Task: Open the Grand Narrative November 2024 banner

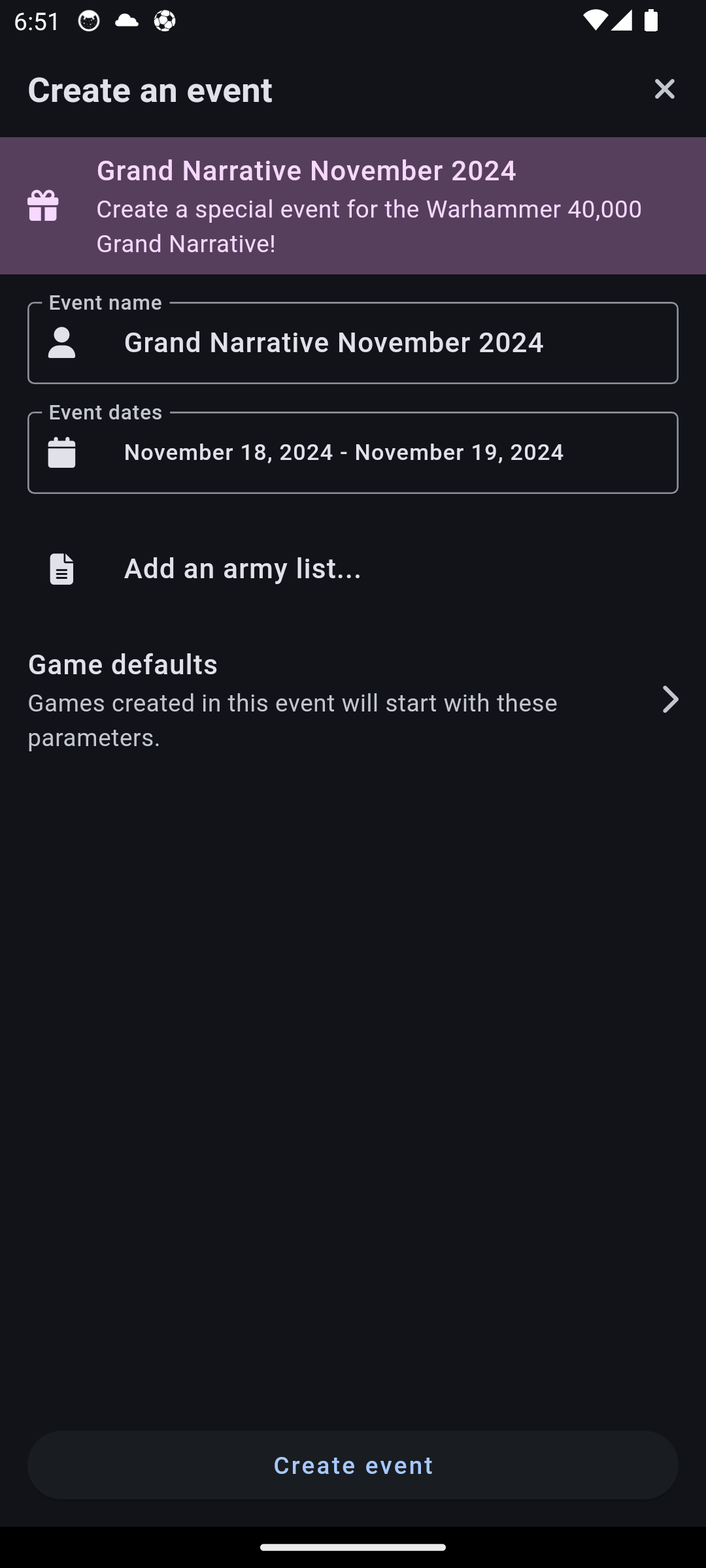Action: 353,206
